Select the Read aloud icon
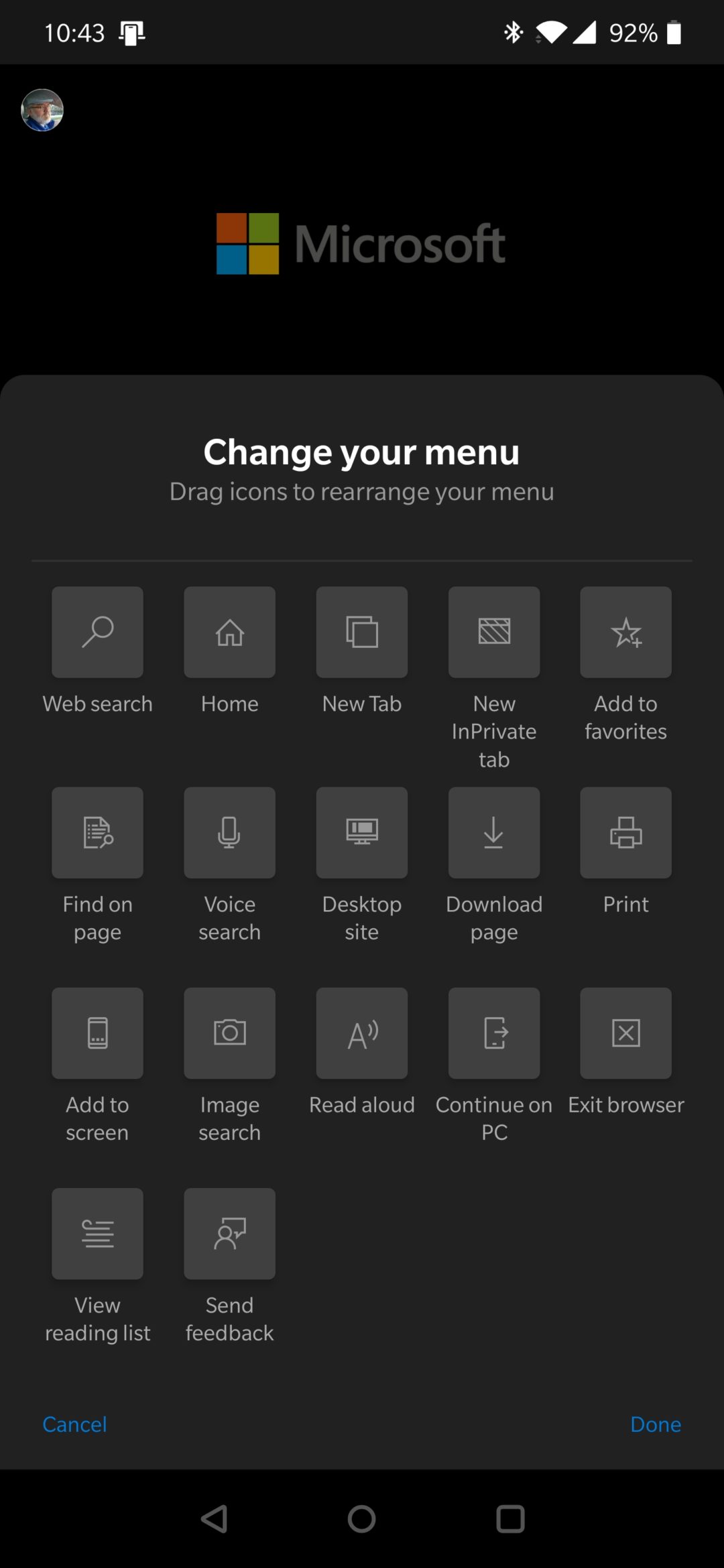Viewport: 724px width, 1568px height. (361, 1033)
